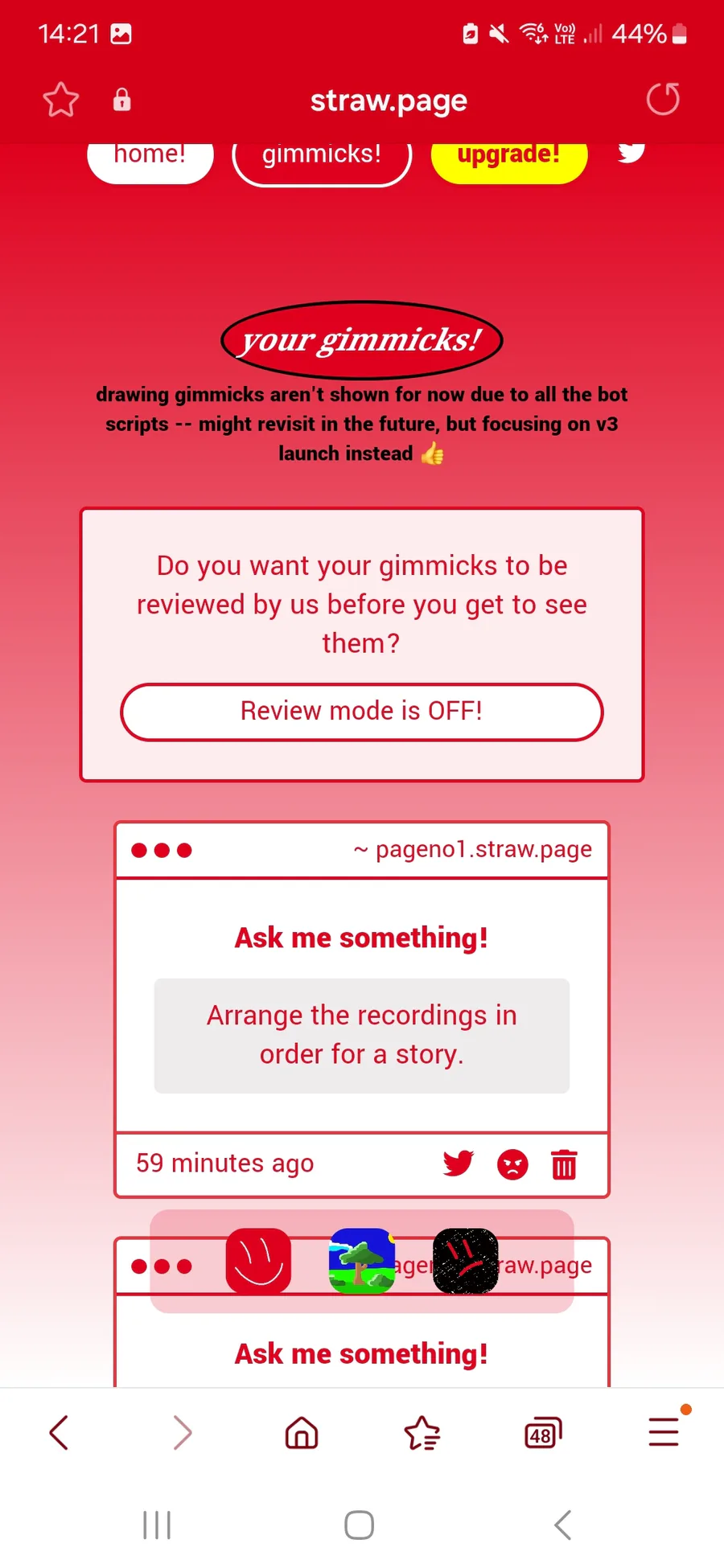The image size is (724, 1568).
Task: Choose the red smiley face sticker
Action: click(x=258, y=1261)
